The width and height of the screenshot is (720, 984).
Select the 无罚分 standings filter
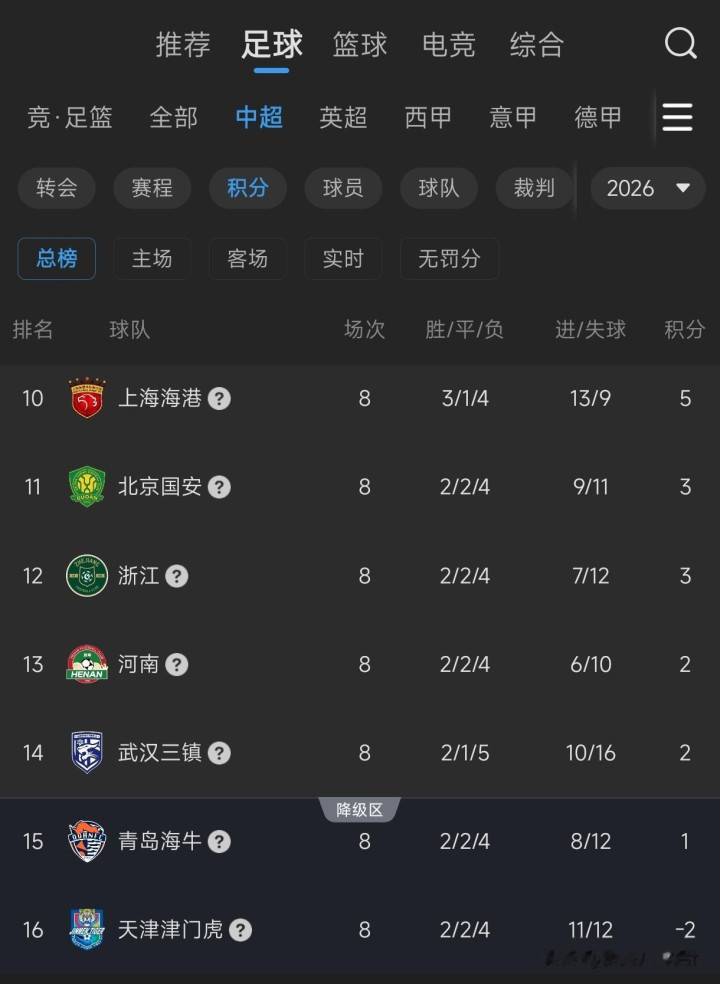(x=449, y=259)
